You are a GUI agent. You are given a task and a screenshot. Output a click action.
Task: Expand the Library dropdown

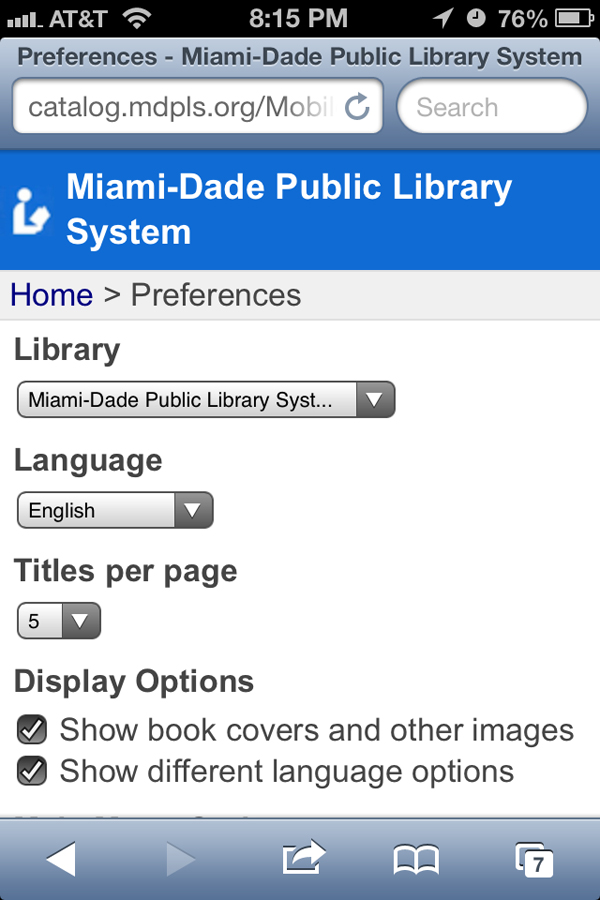206,400
